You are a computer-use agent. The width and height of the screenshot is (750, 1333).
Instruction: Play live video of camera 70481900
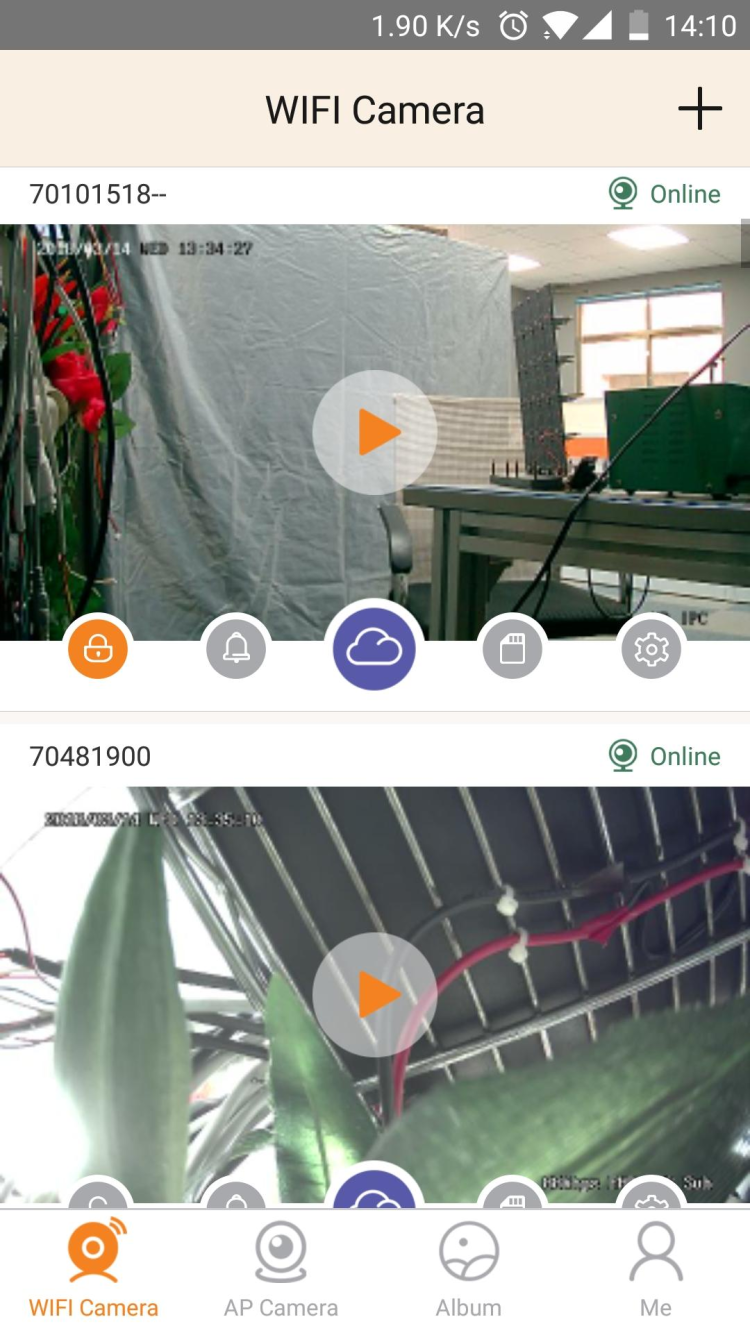click(x=375, y=995)
